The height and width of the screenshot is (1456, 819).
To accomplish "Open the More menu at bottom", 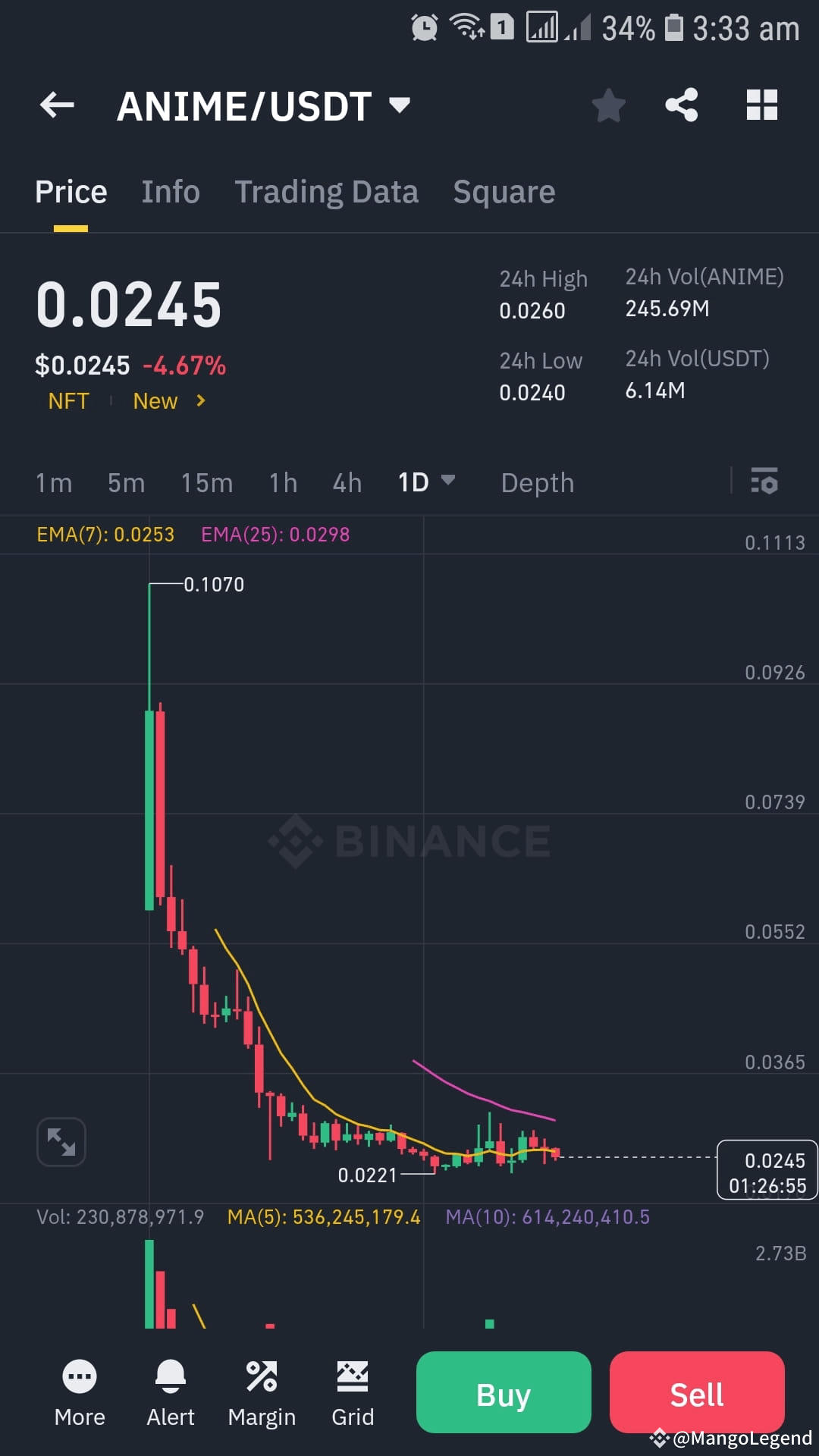I will (x=79, y=1393).
